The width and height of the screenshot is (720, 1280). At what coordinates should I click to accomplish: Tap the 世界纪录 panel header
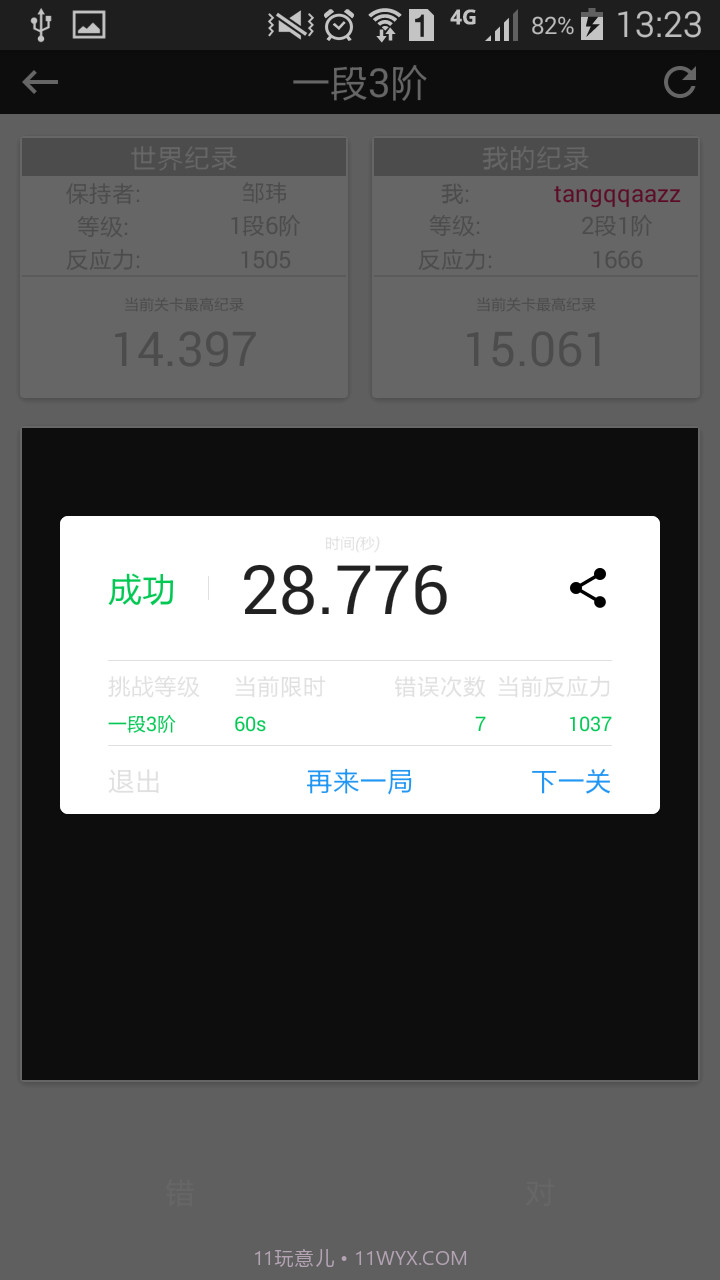[183, 156]
